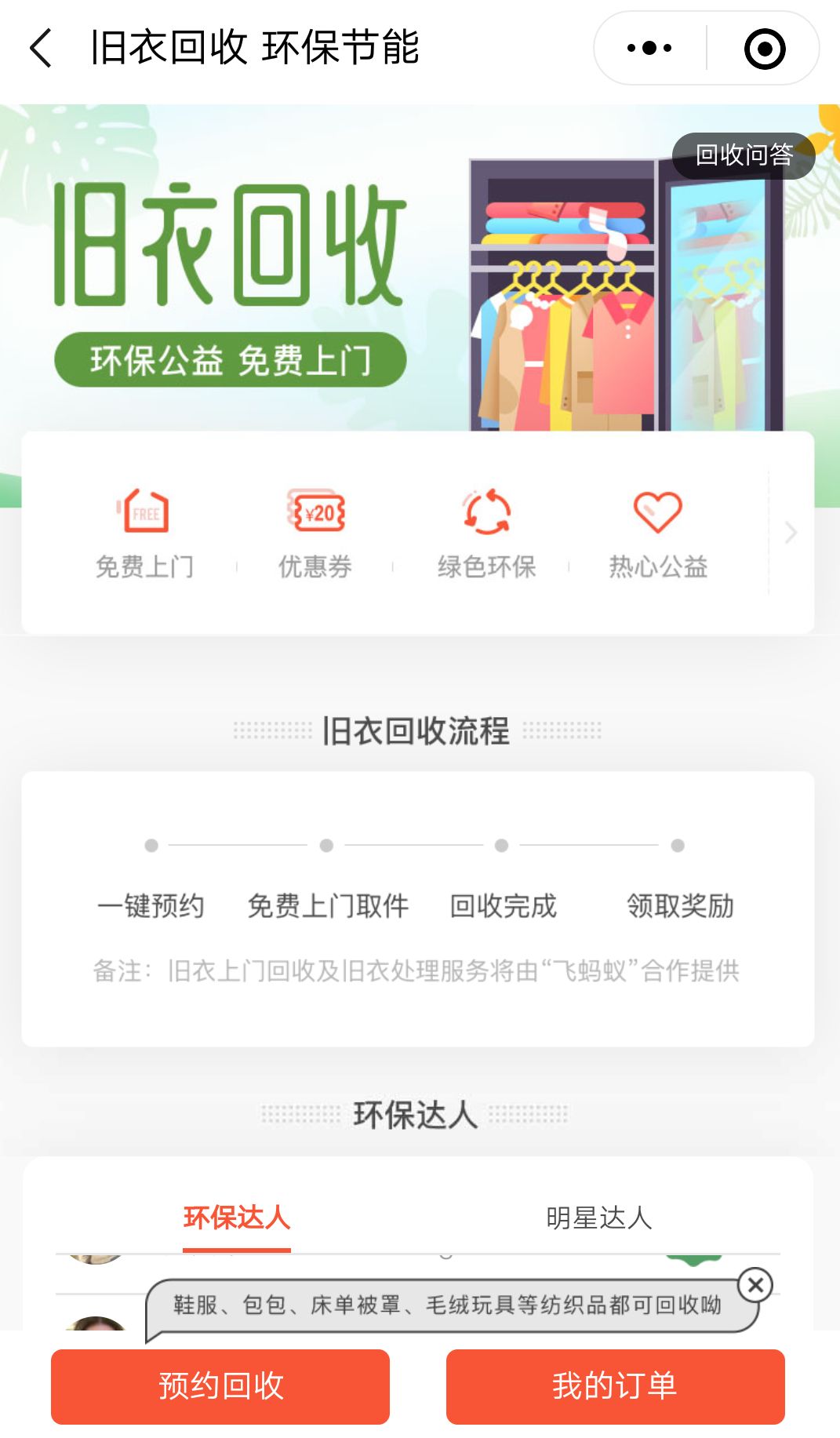
Task: Switch to the 明星达人 tab
Action: point(600,1219)
